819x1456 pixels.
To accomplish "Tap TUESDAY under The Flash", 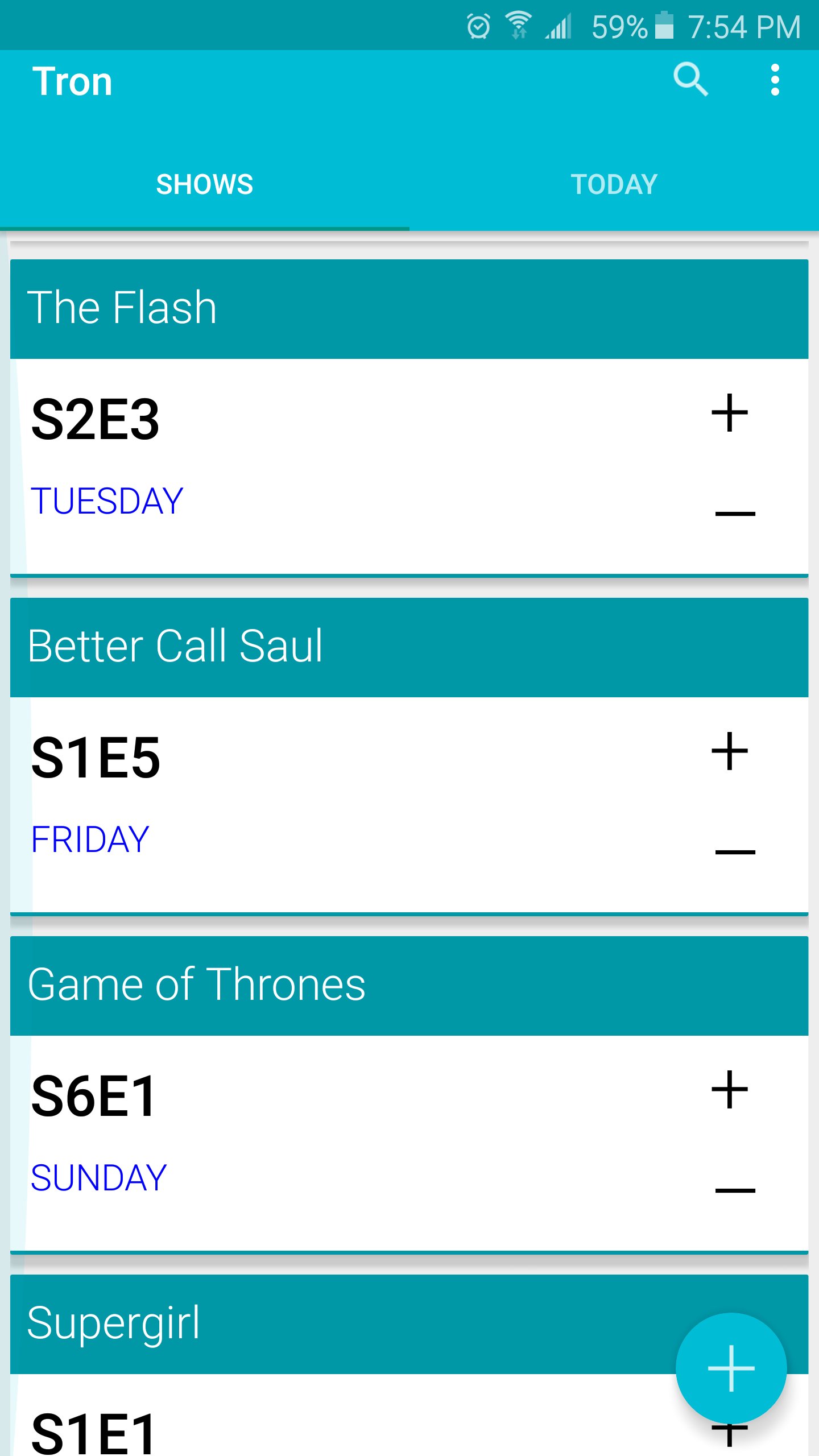I will [x=108, y=499].
